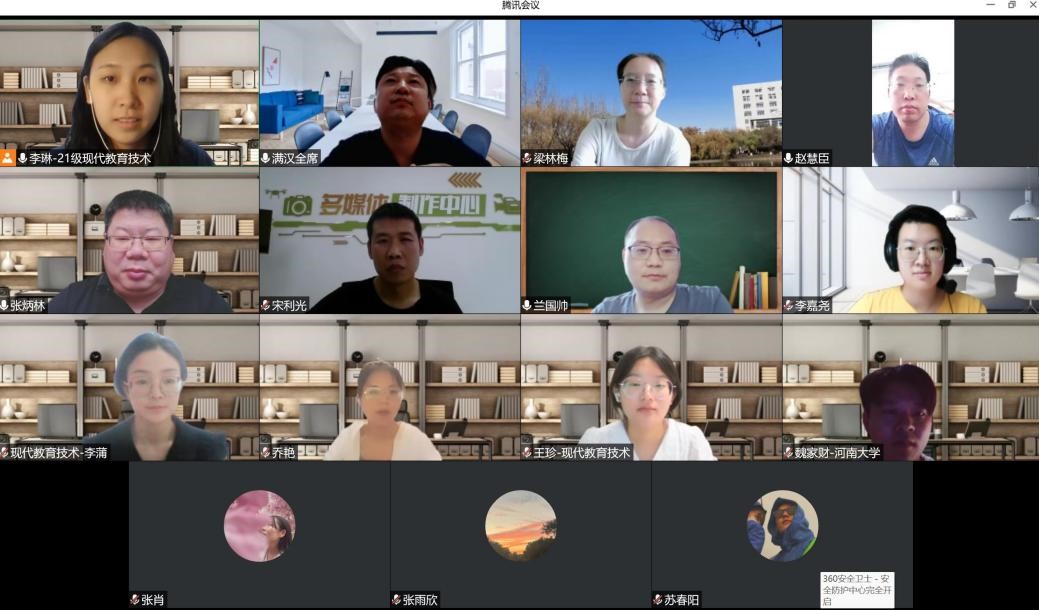
Task: Select 赵慧臣's video tile
Action: 910,92
